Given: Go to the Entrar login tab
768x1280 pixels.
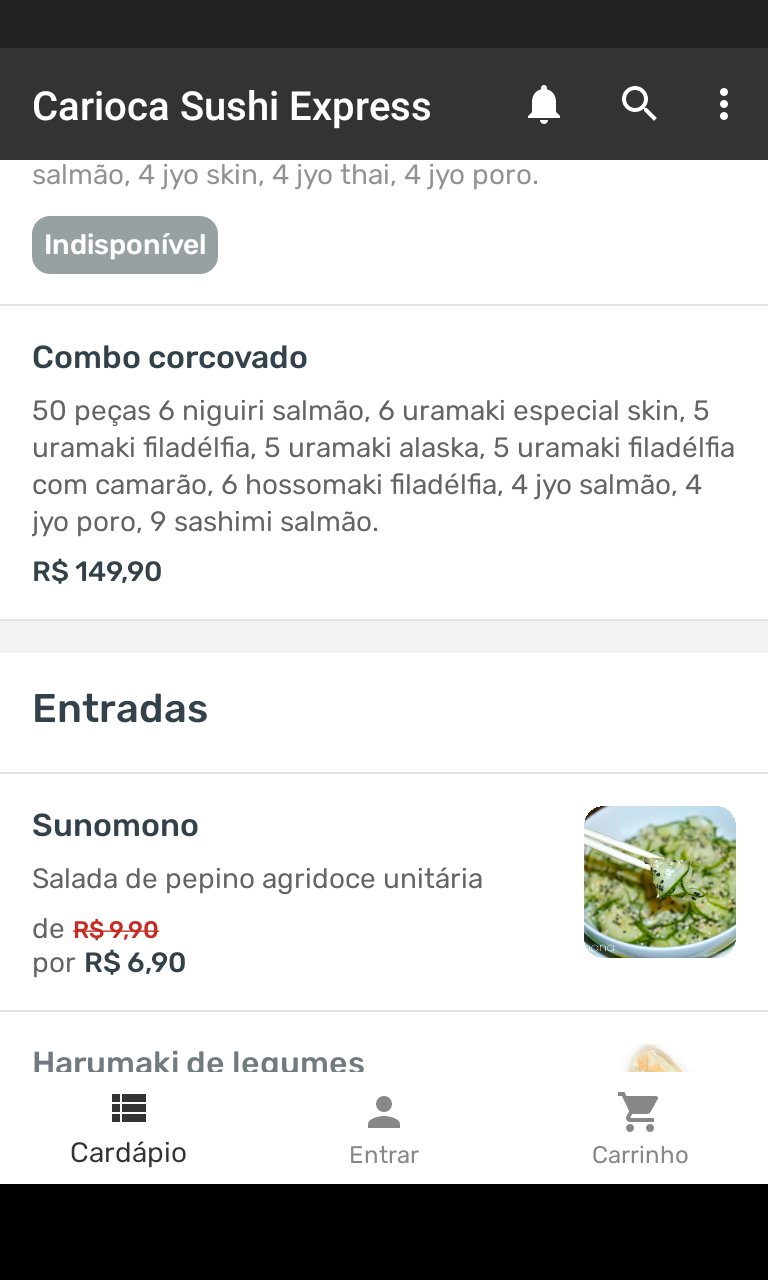Looking at the screenshot, I should pyautogui.click(x=384, y=1130).
